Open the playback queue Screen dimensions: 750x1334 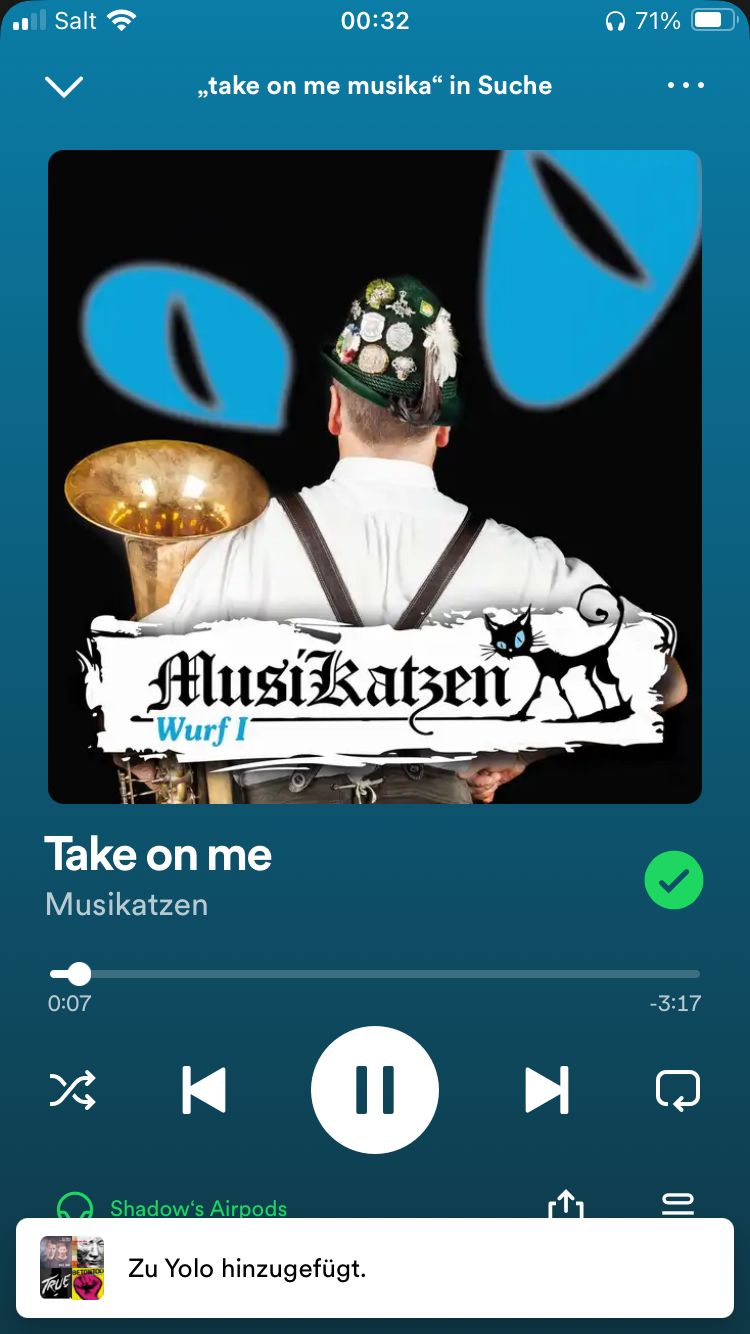click(x=678, y=1204)
